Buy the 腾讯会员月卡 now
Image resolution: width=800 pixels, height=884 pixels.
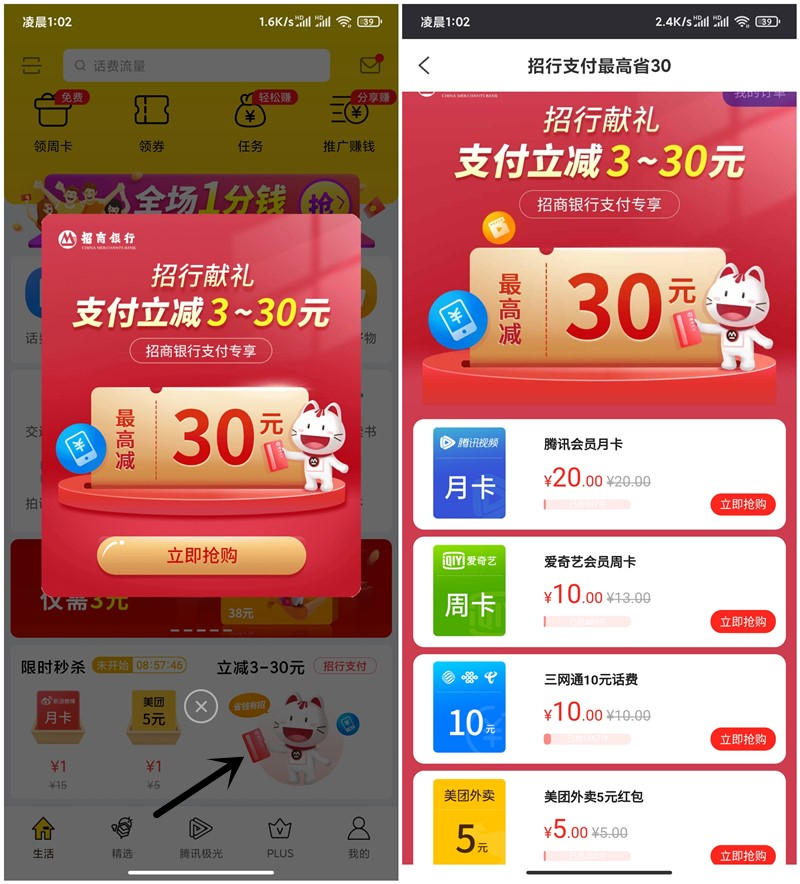(x=742, y=504)
